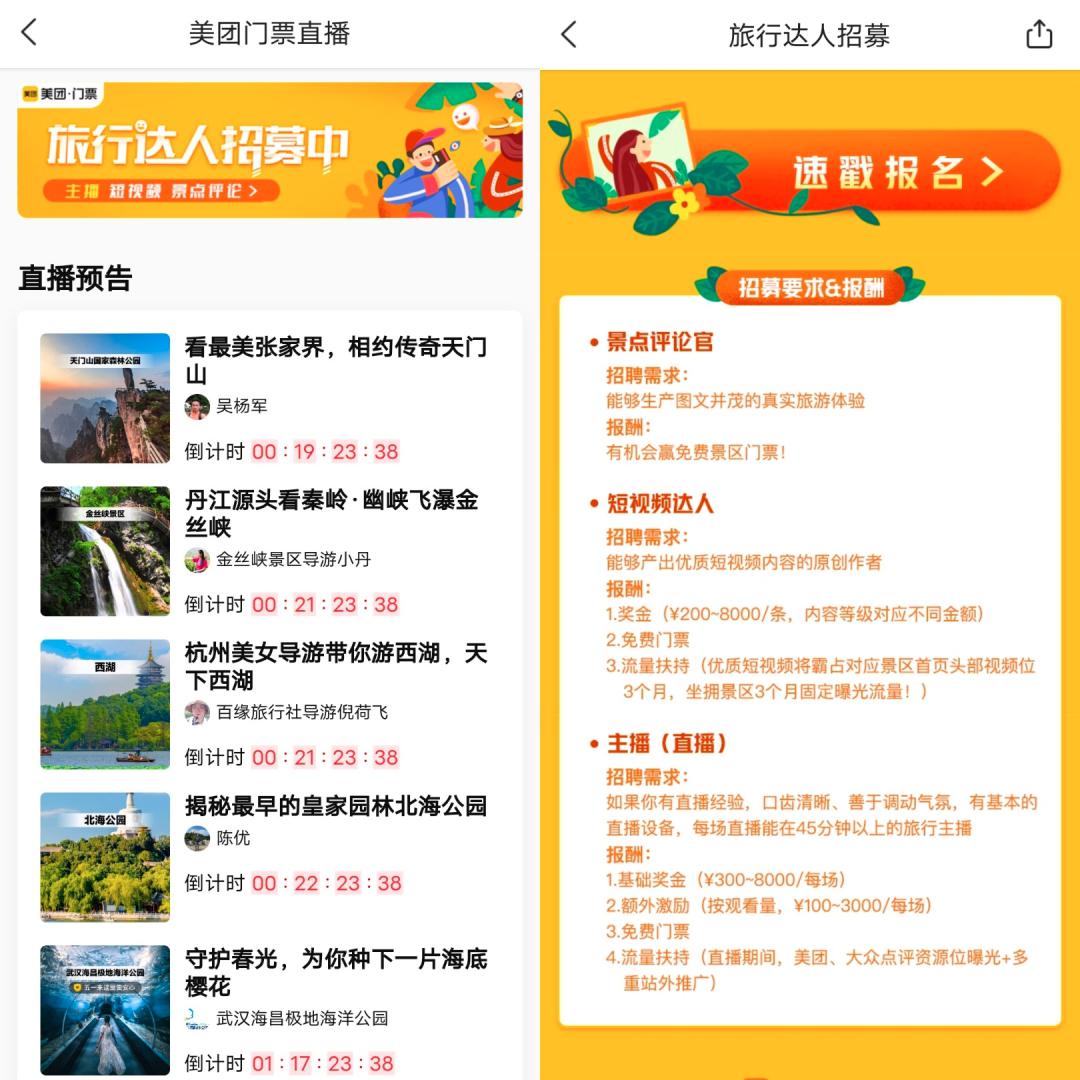Tap the 速戳报名 sign-up button
Image resolution: width=1080 pixels, height=1080 pixels.
pos(896,172)
